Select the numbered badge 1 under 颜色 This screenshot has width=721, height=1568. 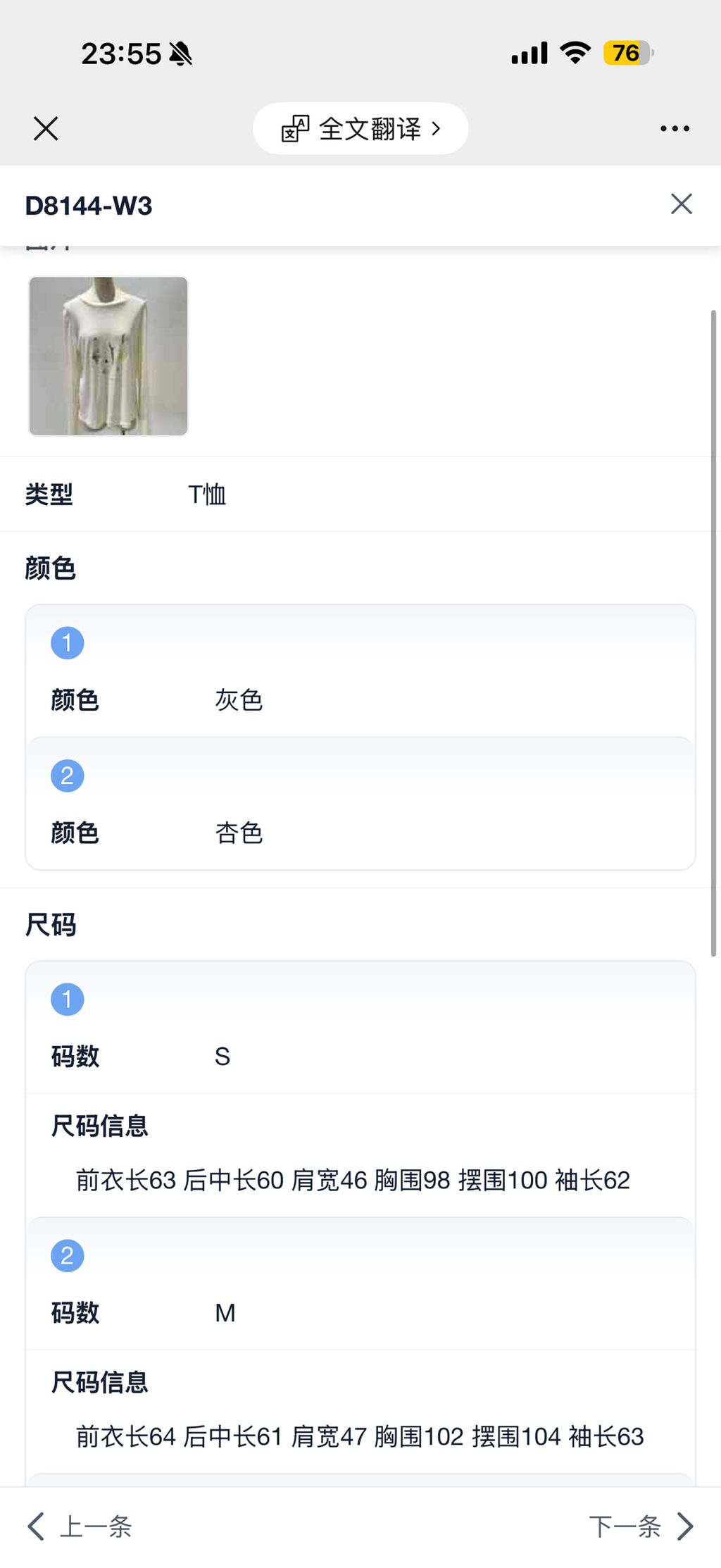(x=67, y=642)
